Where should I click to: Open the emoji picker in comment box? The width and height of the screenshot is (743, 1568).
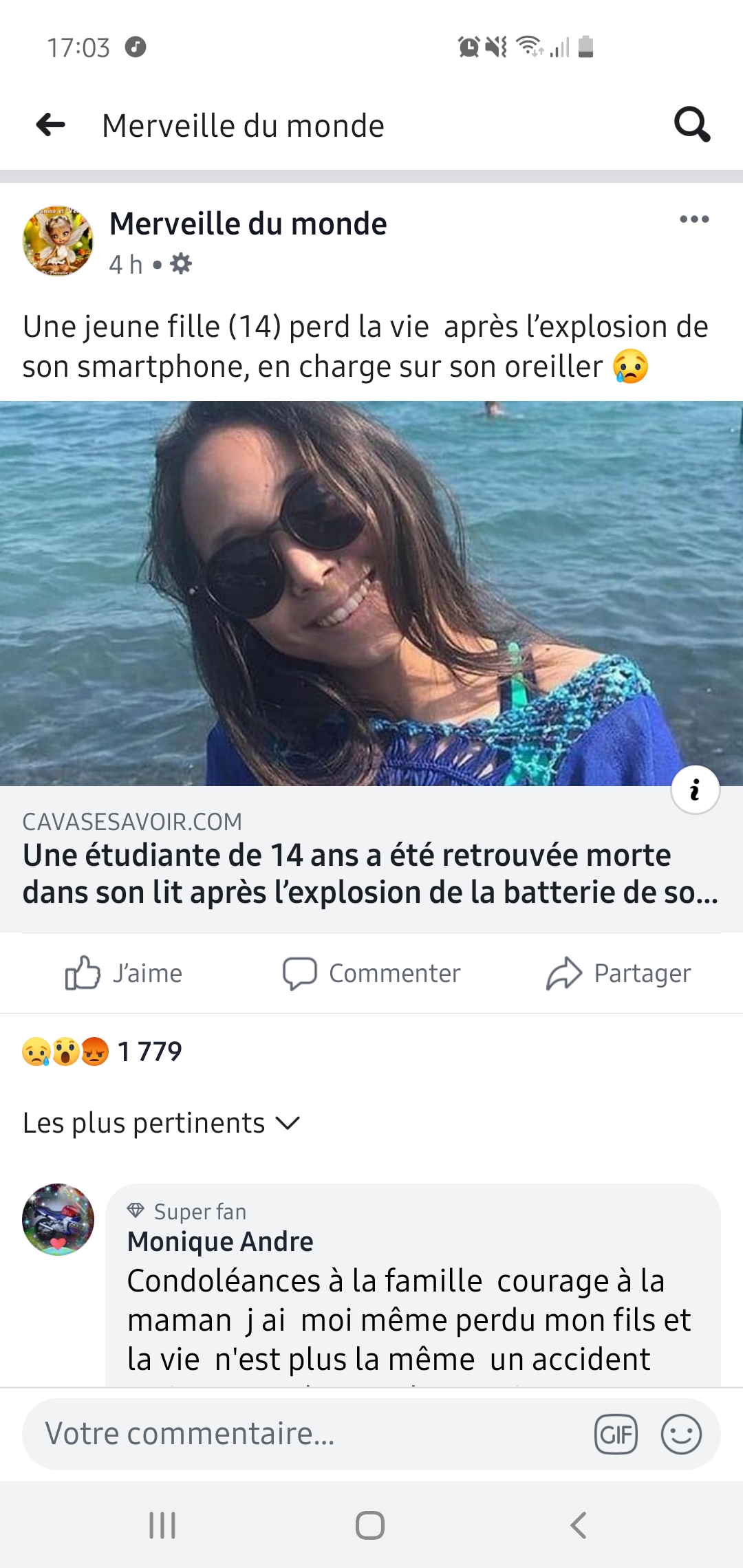pos(681,1435)
